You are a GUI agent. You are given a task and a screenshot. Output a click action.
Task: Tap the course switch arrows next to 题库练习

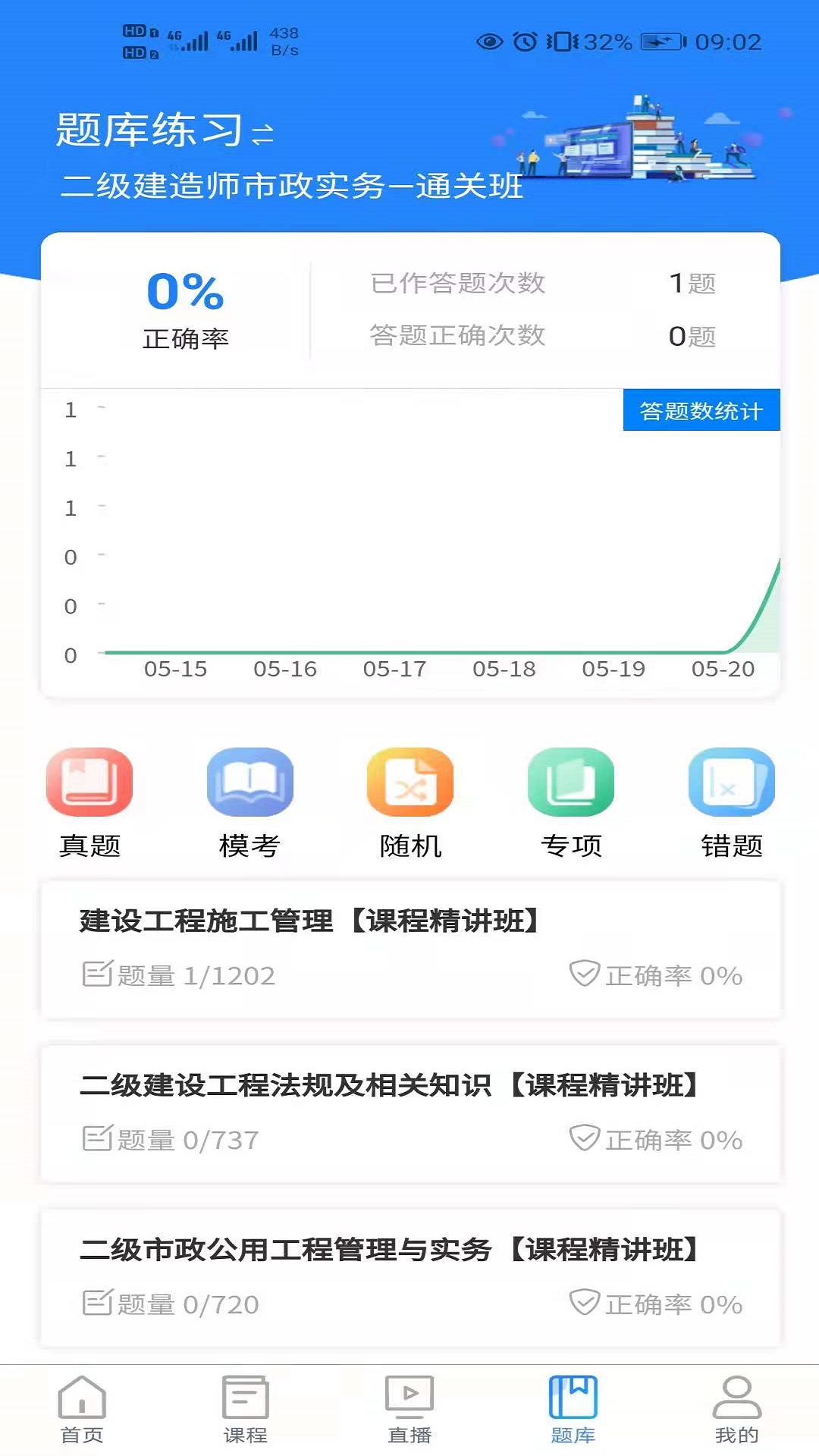[262, 135]
